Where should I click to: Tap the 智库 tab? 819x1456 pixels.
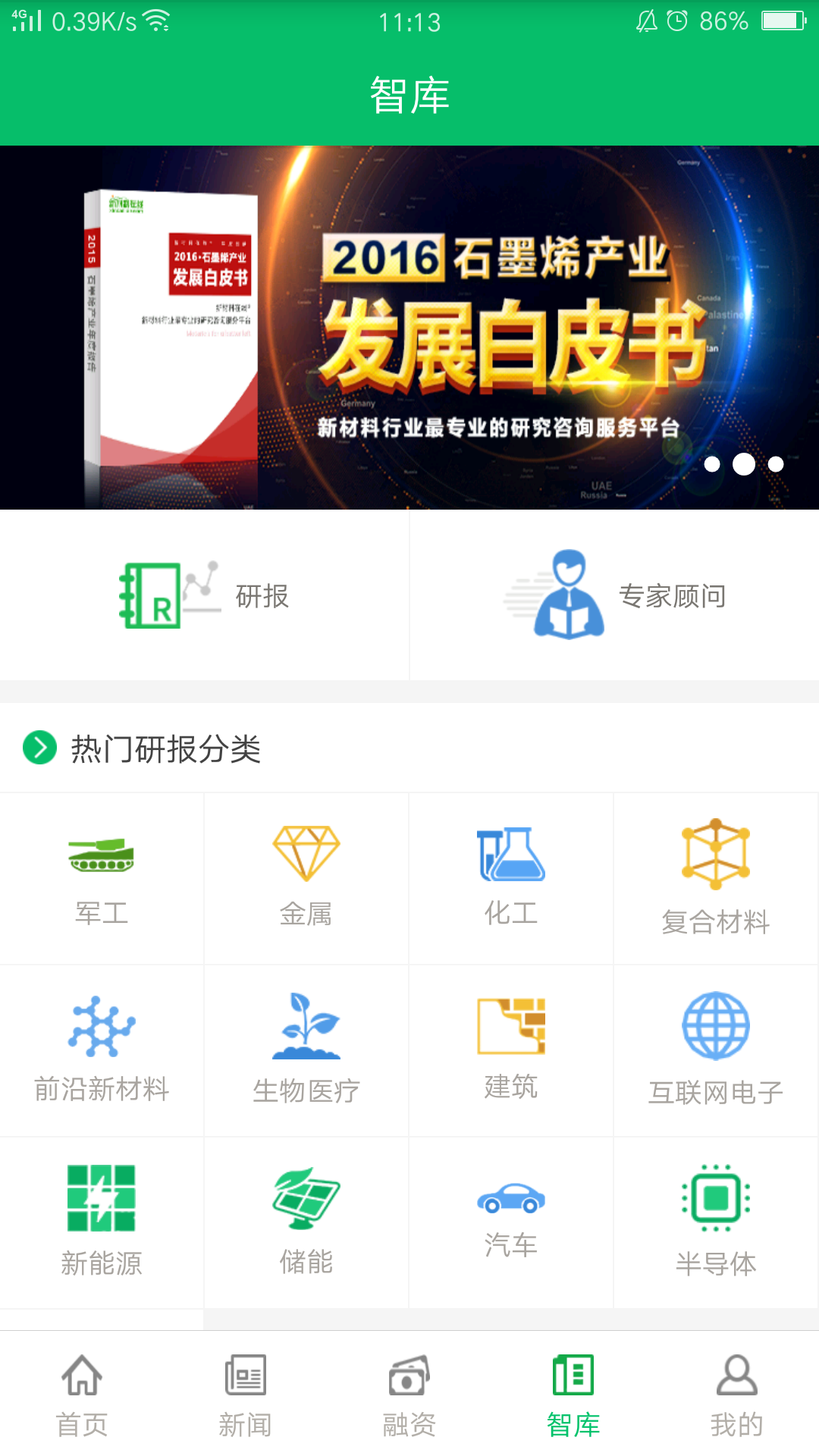573,1395
